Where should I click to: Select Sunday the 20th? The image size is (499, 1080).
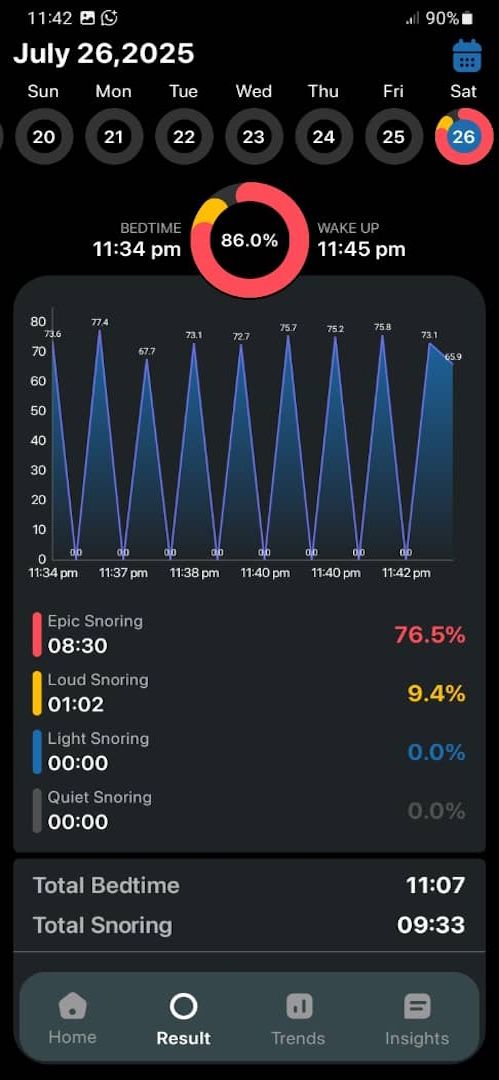point(43,136)
